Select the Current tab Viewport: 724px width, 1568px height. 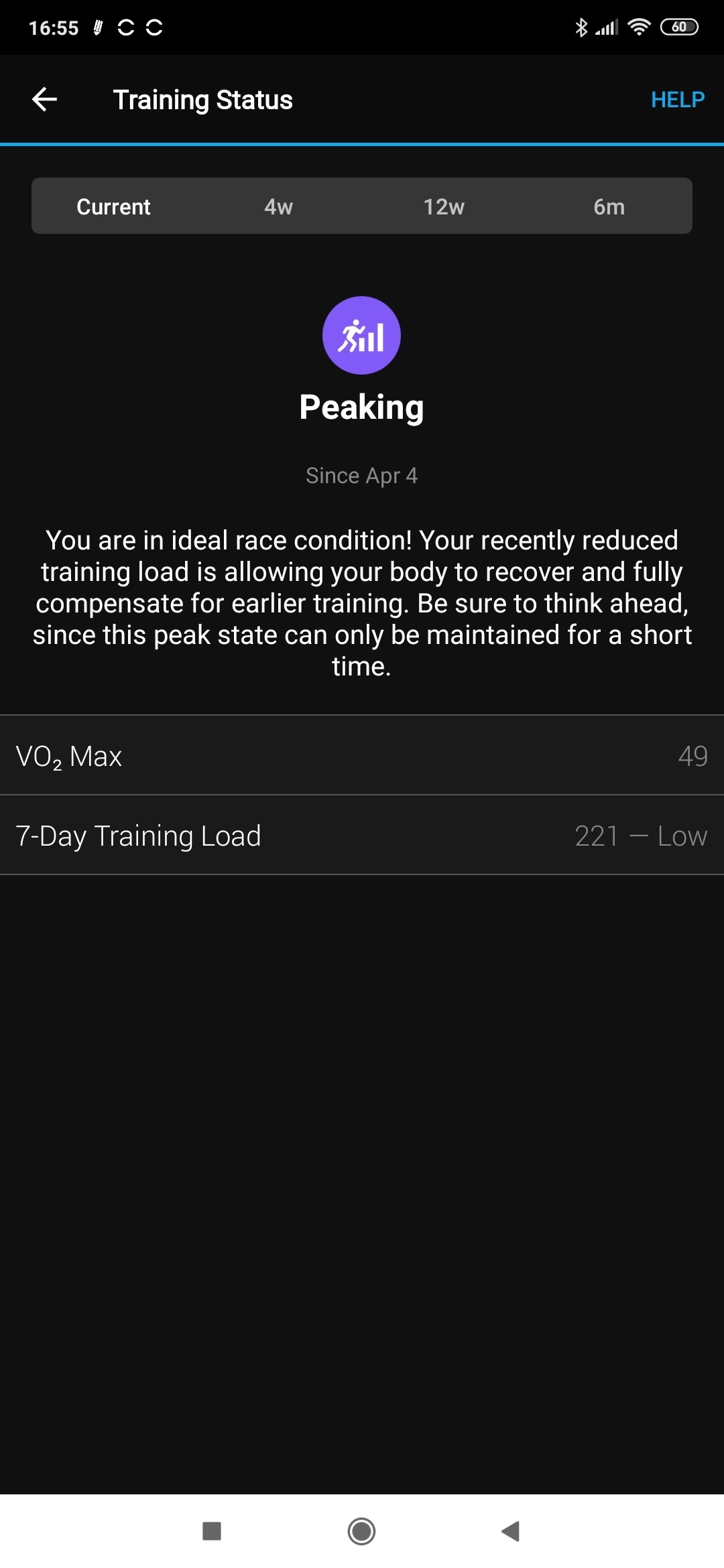pos(113,206)
